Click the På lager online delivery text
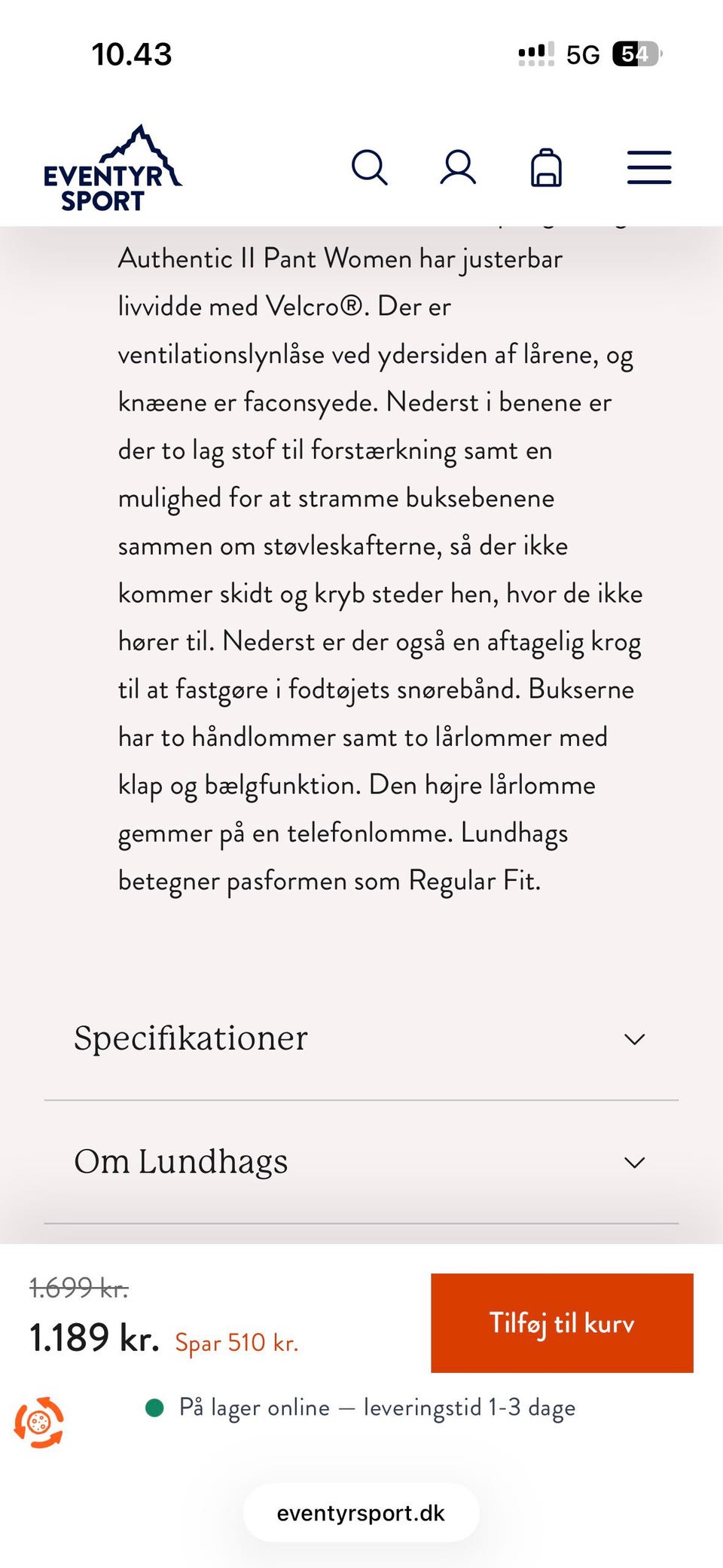The width and height of the screenshot is (723, 1568). pyautogui.click(x=378, y=1406)
